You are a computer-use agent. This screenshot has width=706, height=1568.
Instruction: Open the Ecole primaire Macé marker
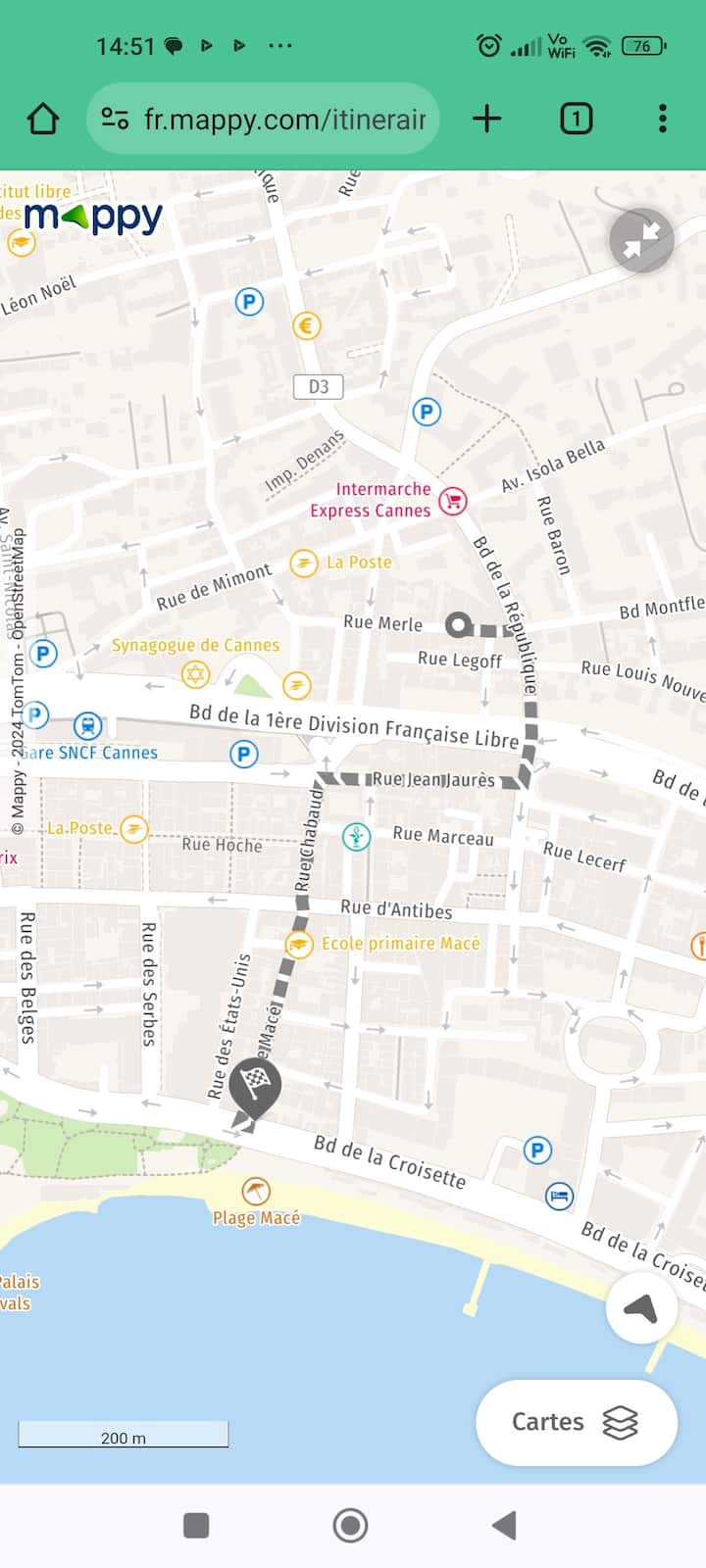click(x=298, y=944)
